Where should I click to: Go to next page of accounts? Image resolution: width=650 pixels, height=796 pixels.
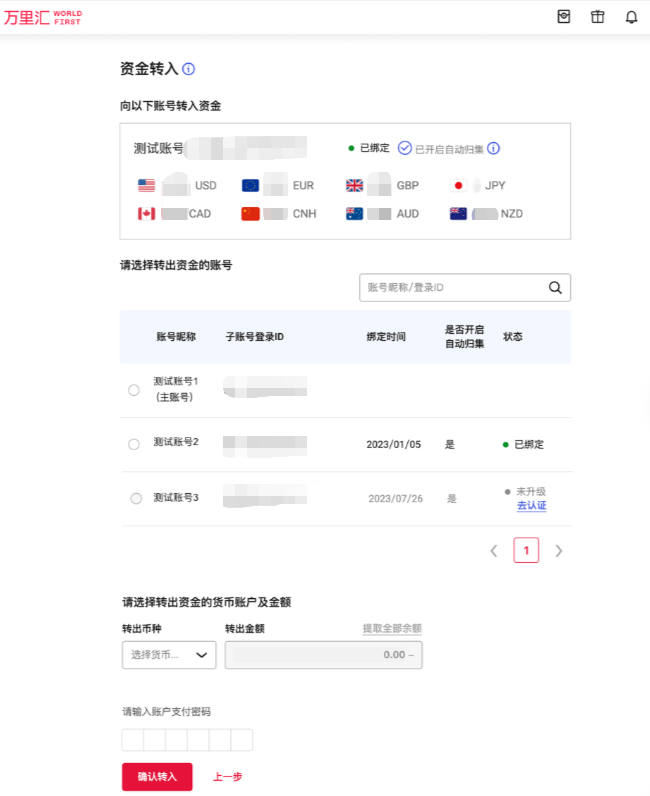pos(559,550)
